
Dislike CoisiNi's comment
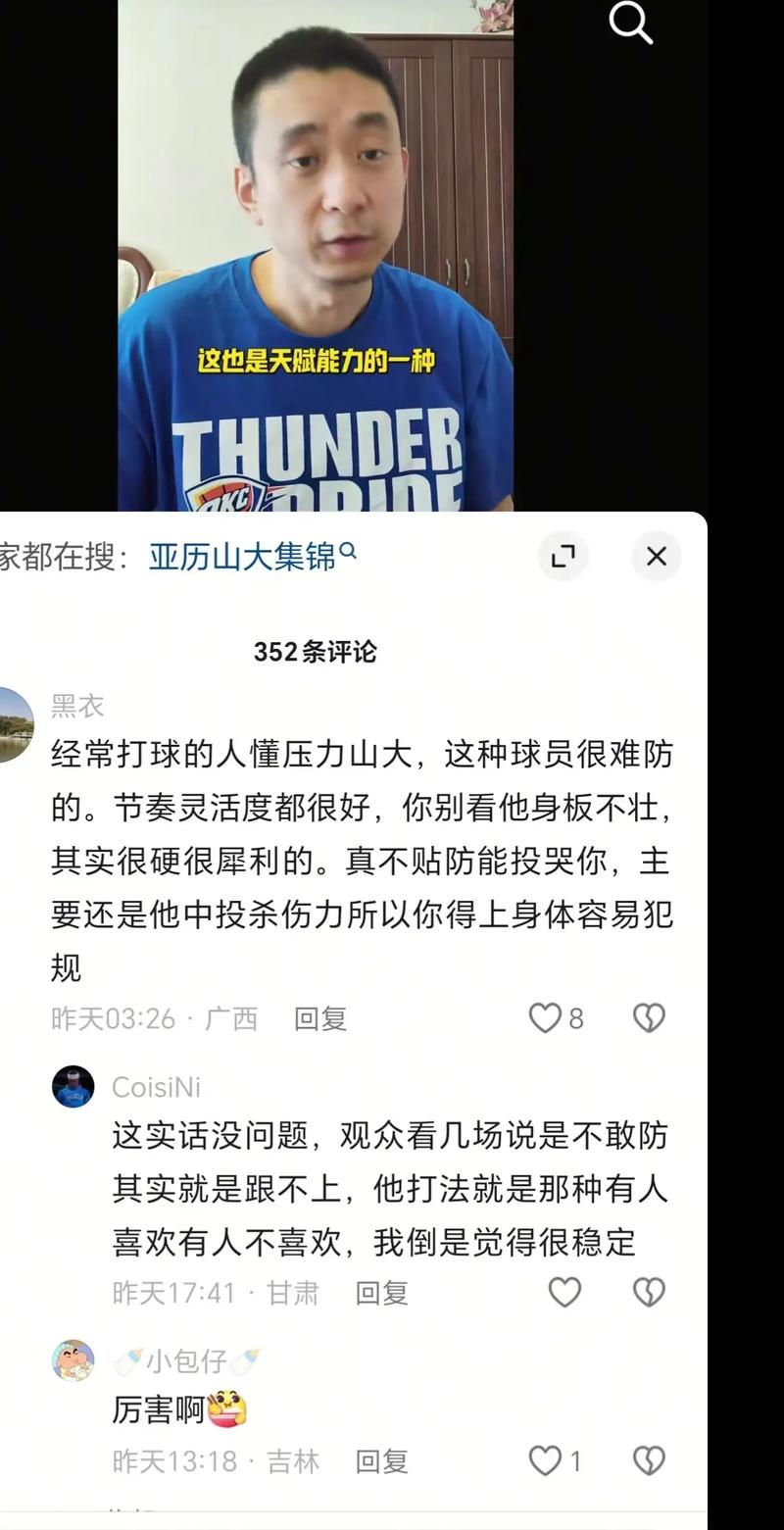(x=649, y=1293)
